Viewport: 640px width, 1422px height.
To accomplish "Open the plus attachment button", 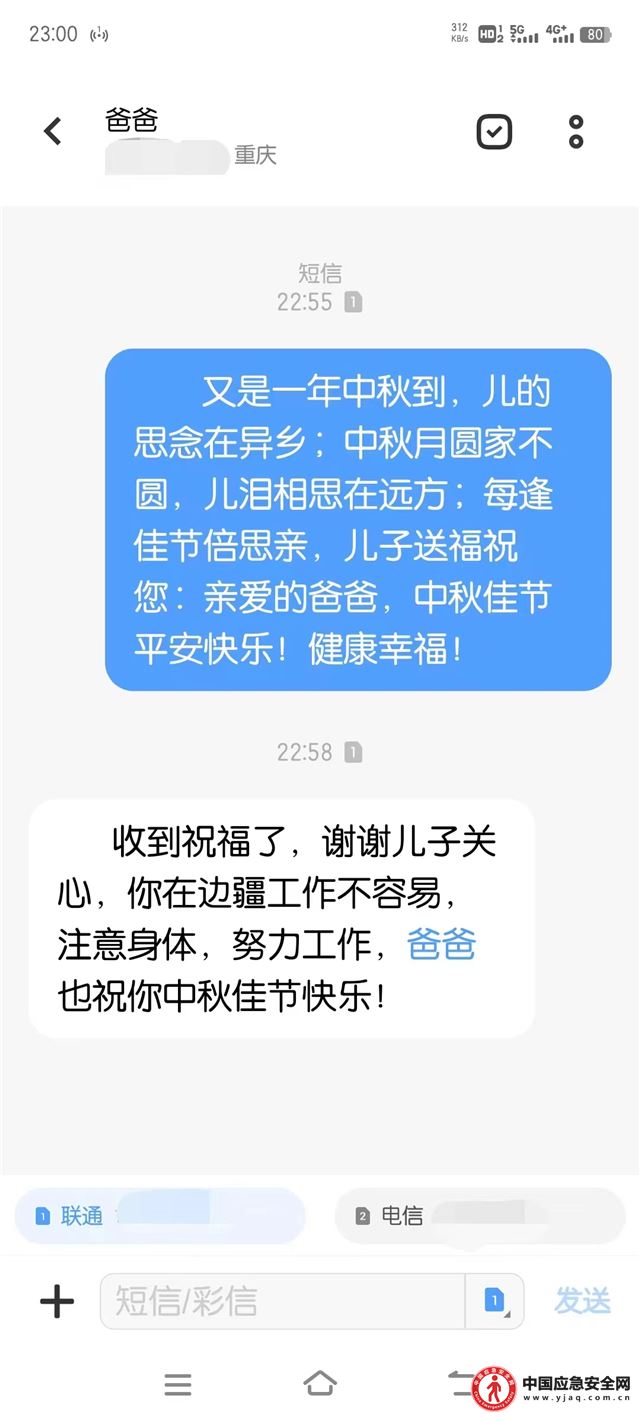I will click(57, 1301).
